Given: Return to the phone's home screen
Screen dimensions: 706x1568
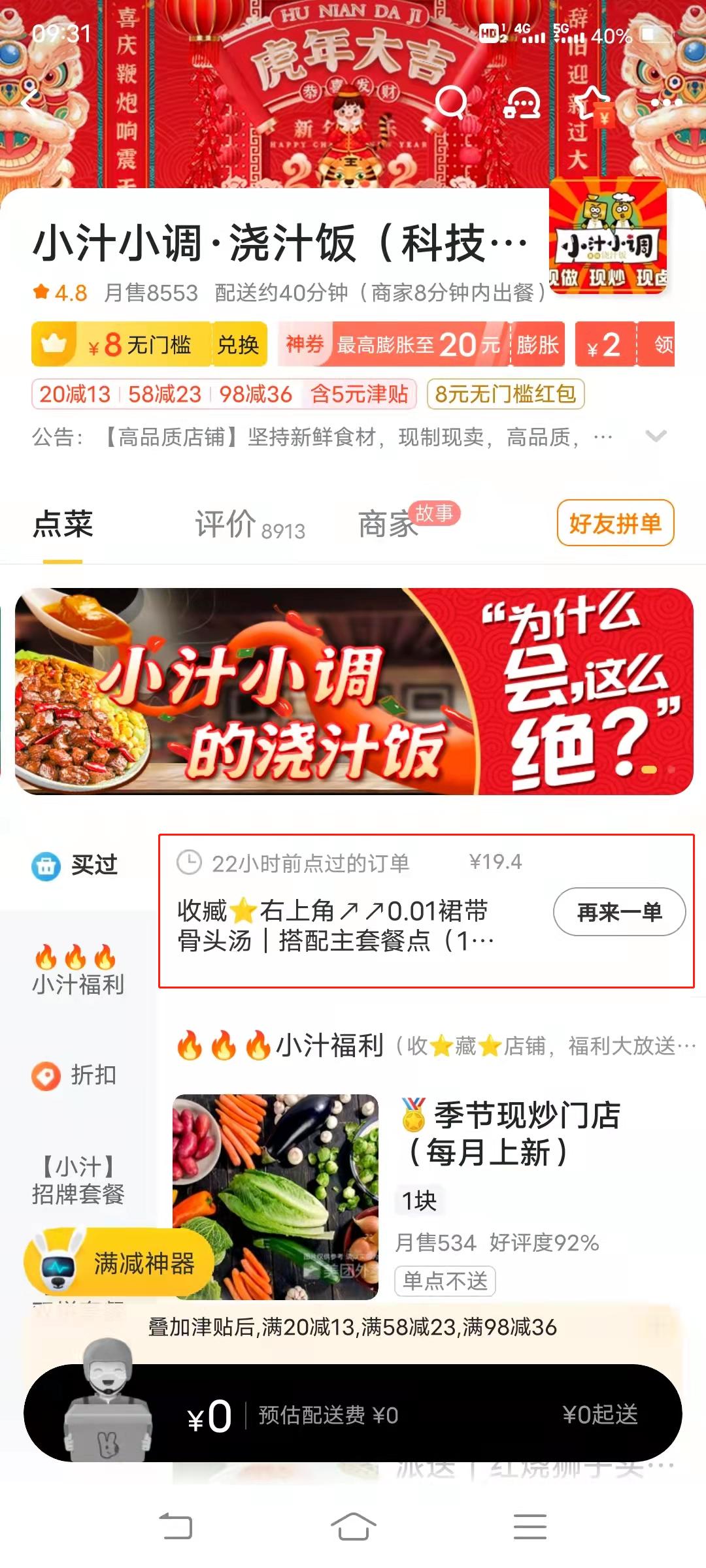Looking at the screenshot, I should pyautogui.click(x=353, y=1527).
